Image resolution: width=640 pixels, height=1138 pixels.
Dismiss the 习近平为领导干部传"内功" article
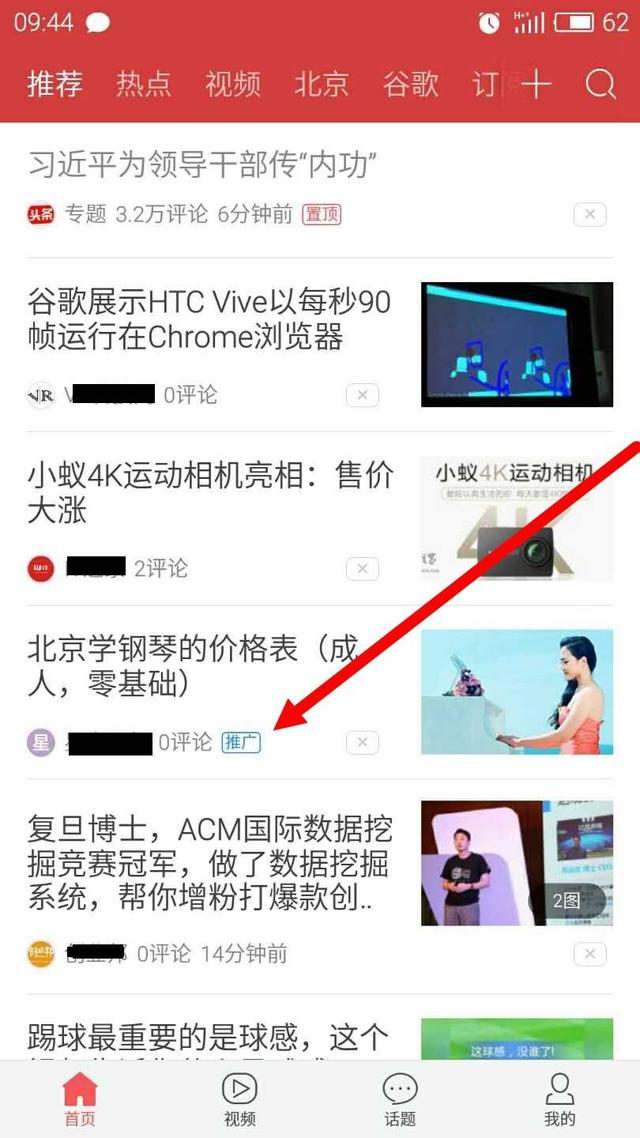[x=590, y=214]
